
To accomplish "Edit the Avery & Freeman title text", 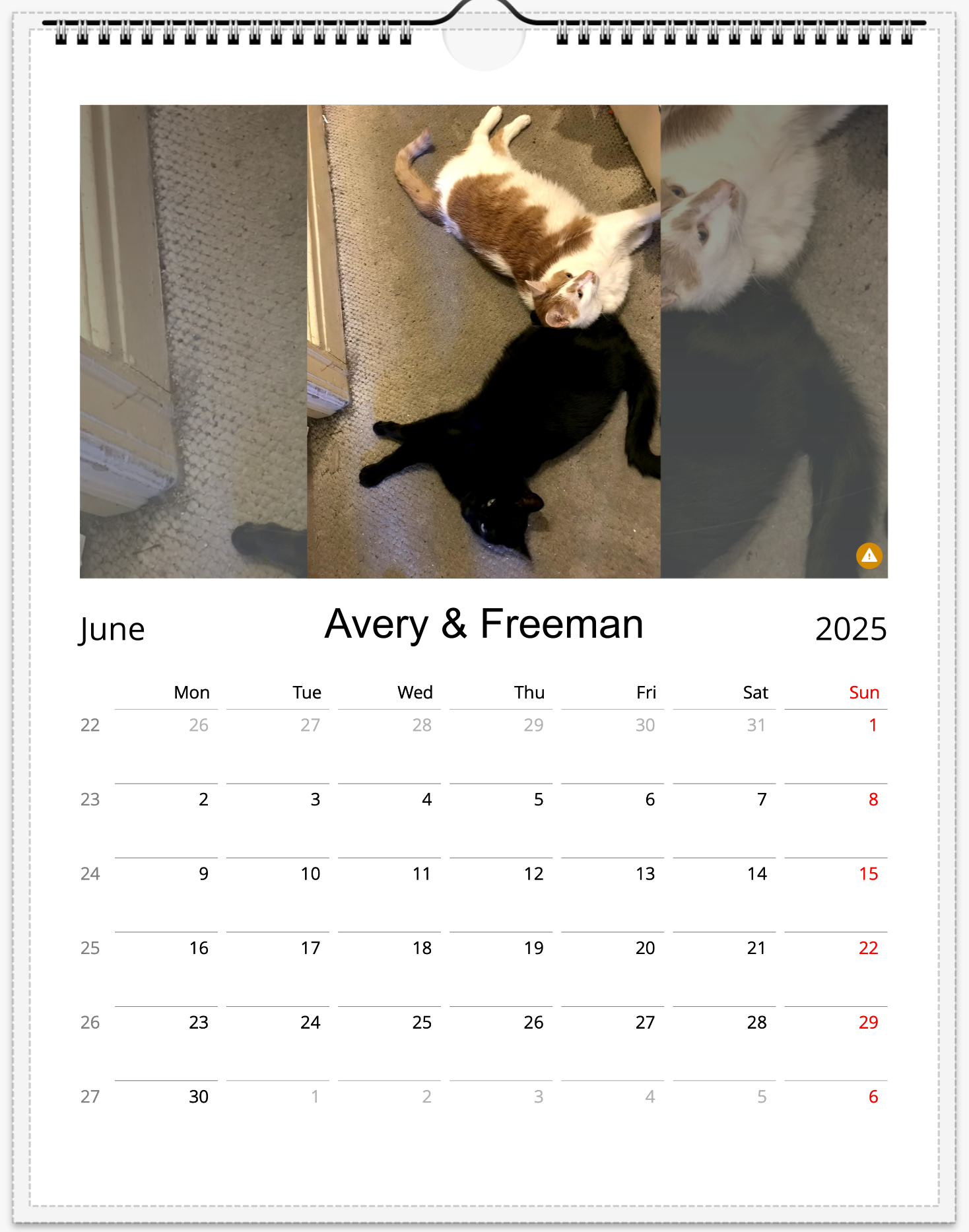I will [x=484, y=625].
